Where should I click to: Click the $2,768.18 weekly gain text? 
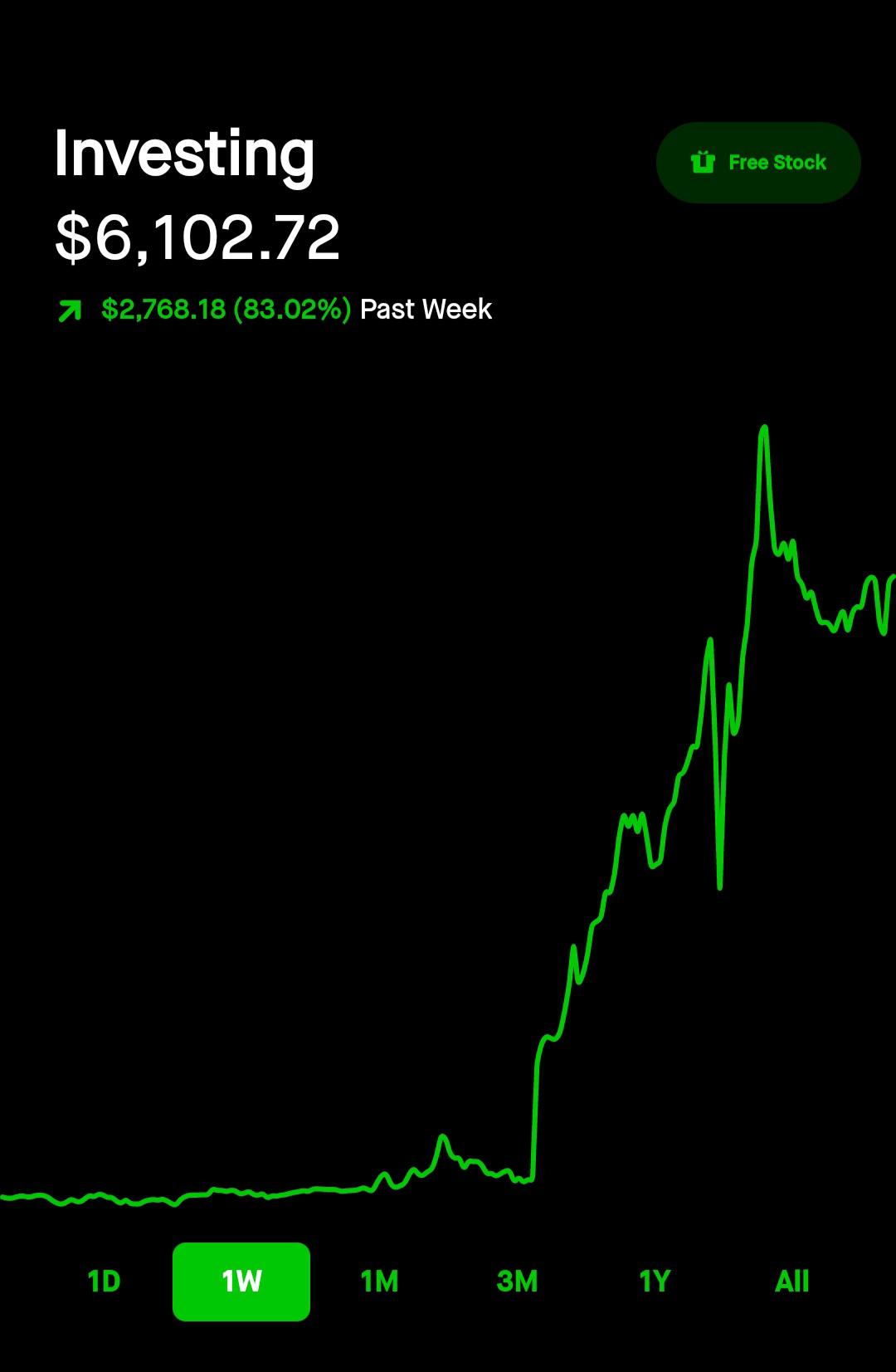[x=163, y=309]
